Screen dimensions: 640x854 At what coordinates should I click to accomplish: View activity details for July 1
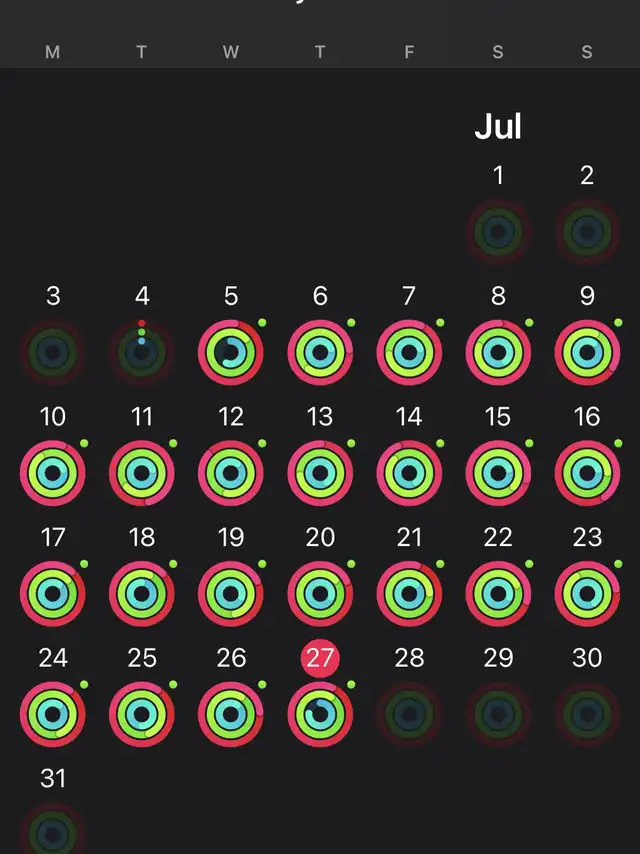(498, 232)
